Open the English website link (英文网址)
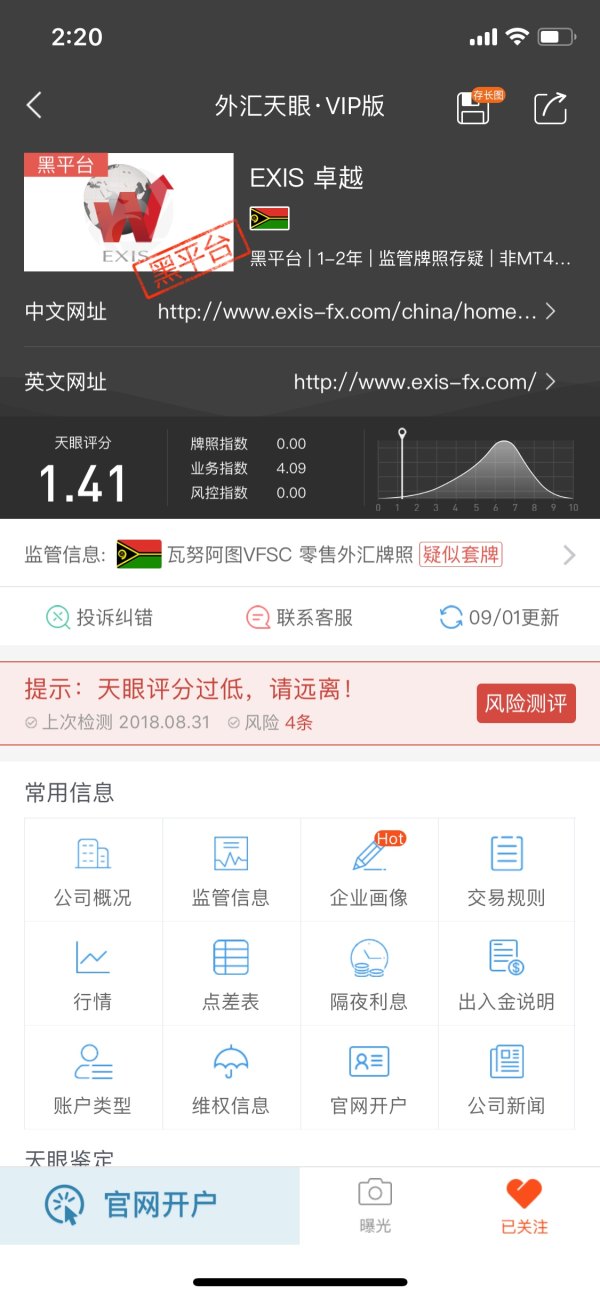This screenshot has height=1299, width=600. click(x=420, y=382)
